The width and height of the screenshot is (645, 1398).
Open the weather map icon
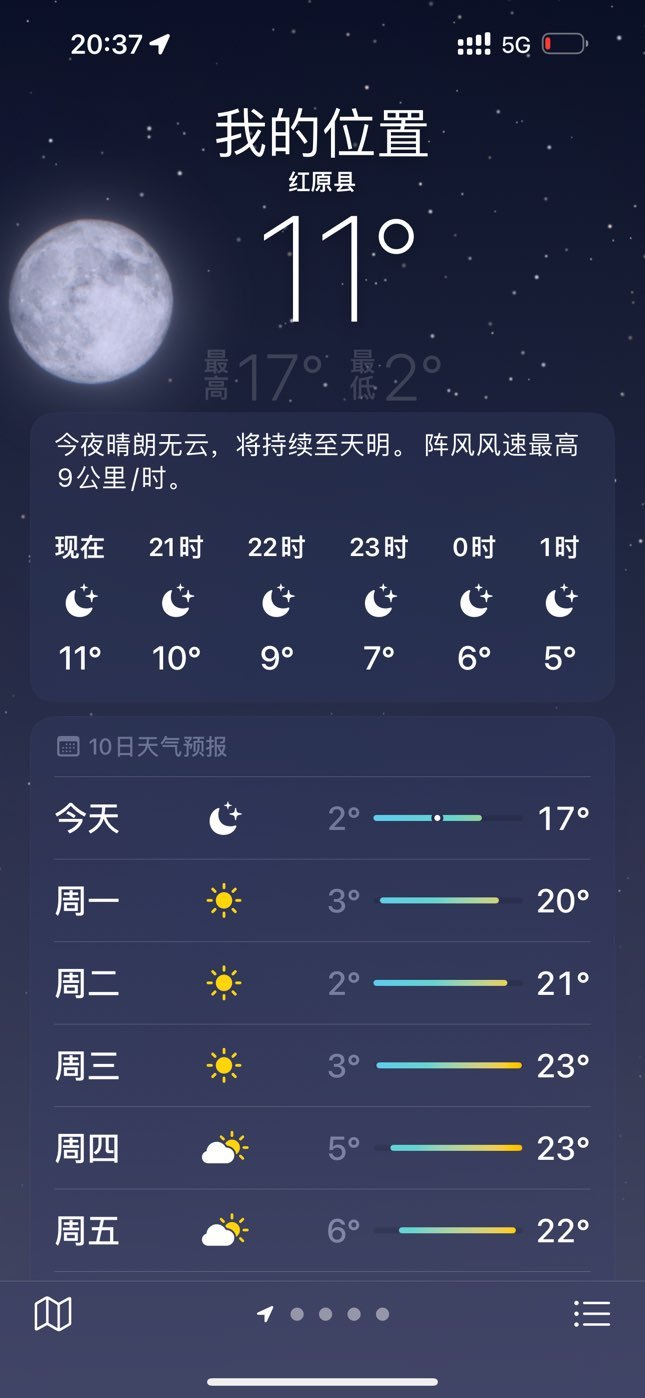(53, 1313)
